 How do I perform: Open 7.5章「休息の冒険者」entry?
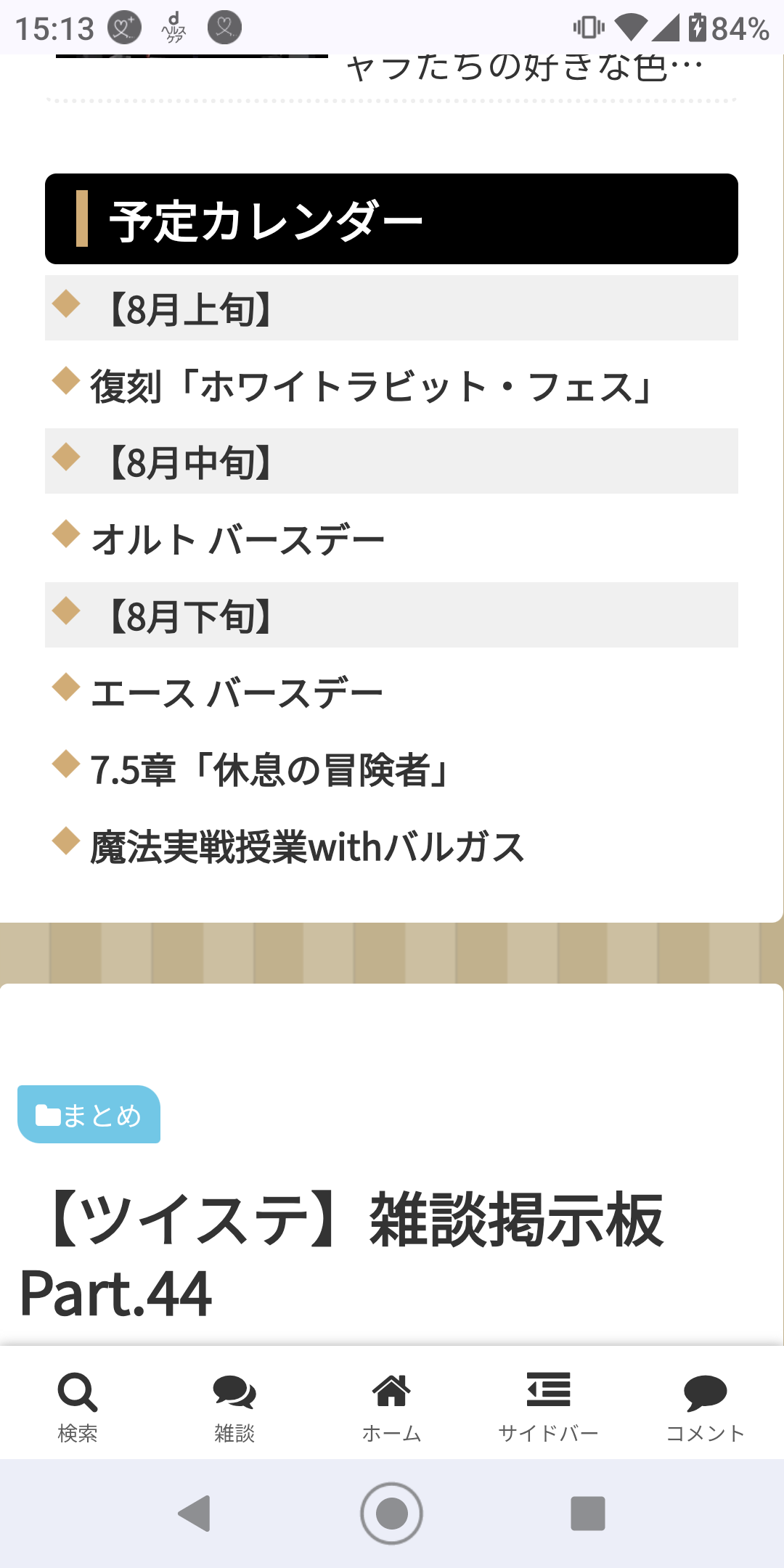[x=270, y=769]
